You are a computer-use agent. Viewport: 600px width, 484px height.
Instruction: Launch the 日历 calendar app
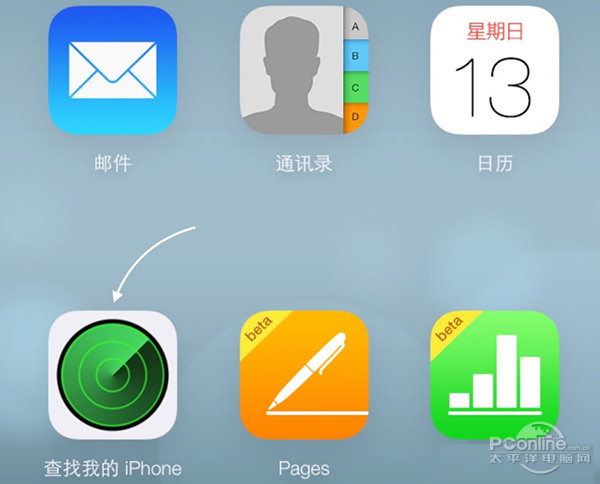coord(494,70)
